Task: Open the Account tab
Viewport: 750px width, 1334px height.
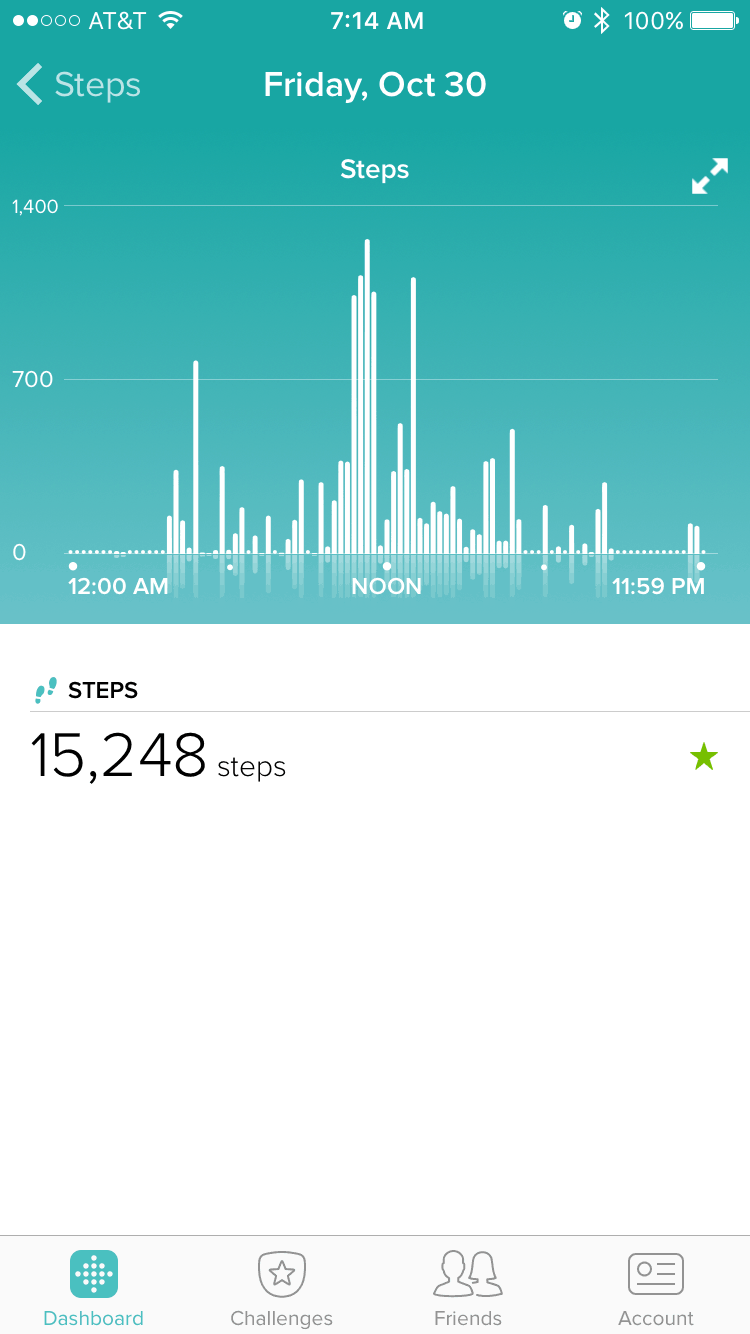Action: [x=656, y=1290]
